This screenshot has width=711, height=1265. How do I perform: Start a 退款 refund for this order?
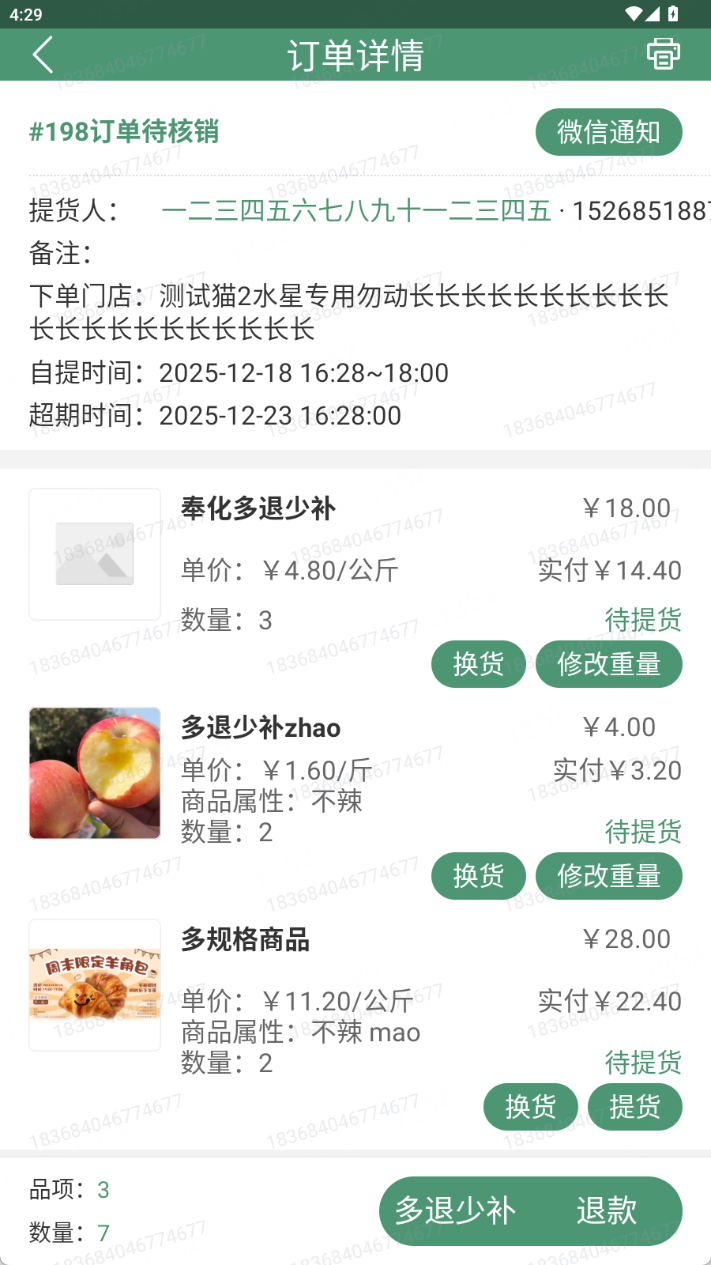(606, 1211)
